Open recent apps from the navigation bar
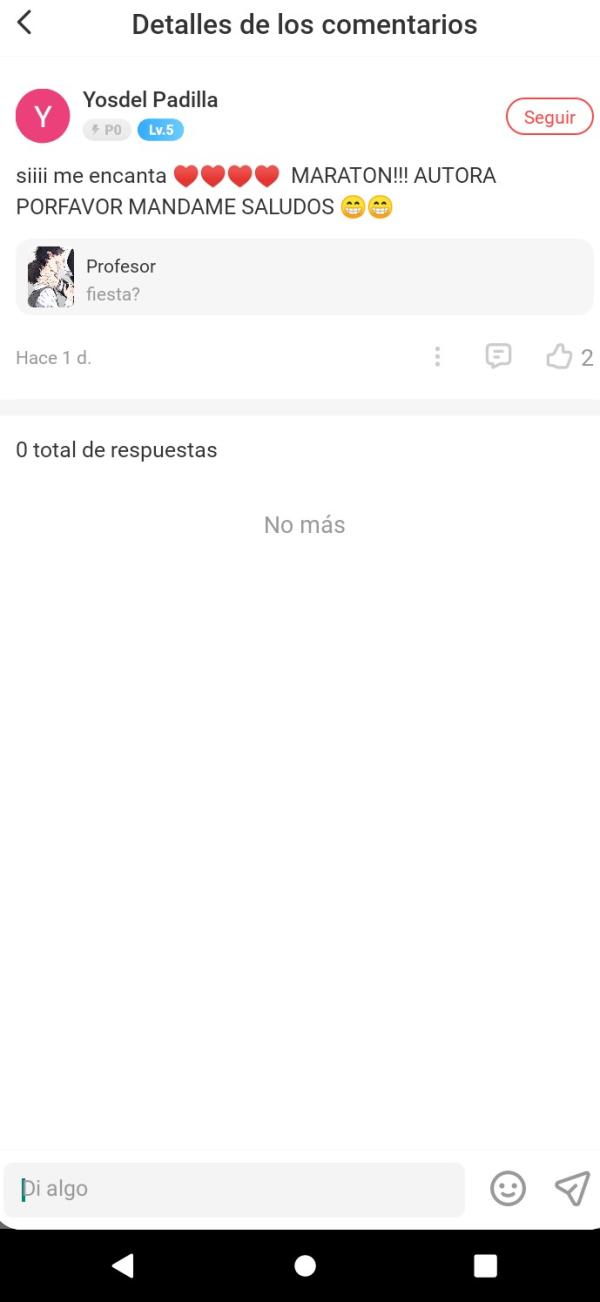The height and width of the screenshot is (1302, 600). [x=485, y=1266]
